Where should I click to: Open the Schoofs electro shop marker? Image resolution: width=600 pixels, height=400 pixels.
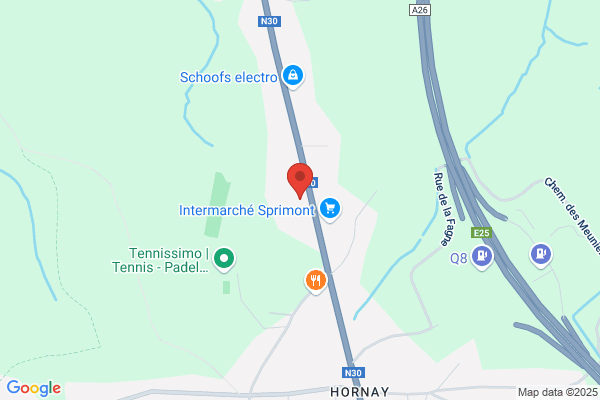coord(293,76)
